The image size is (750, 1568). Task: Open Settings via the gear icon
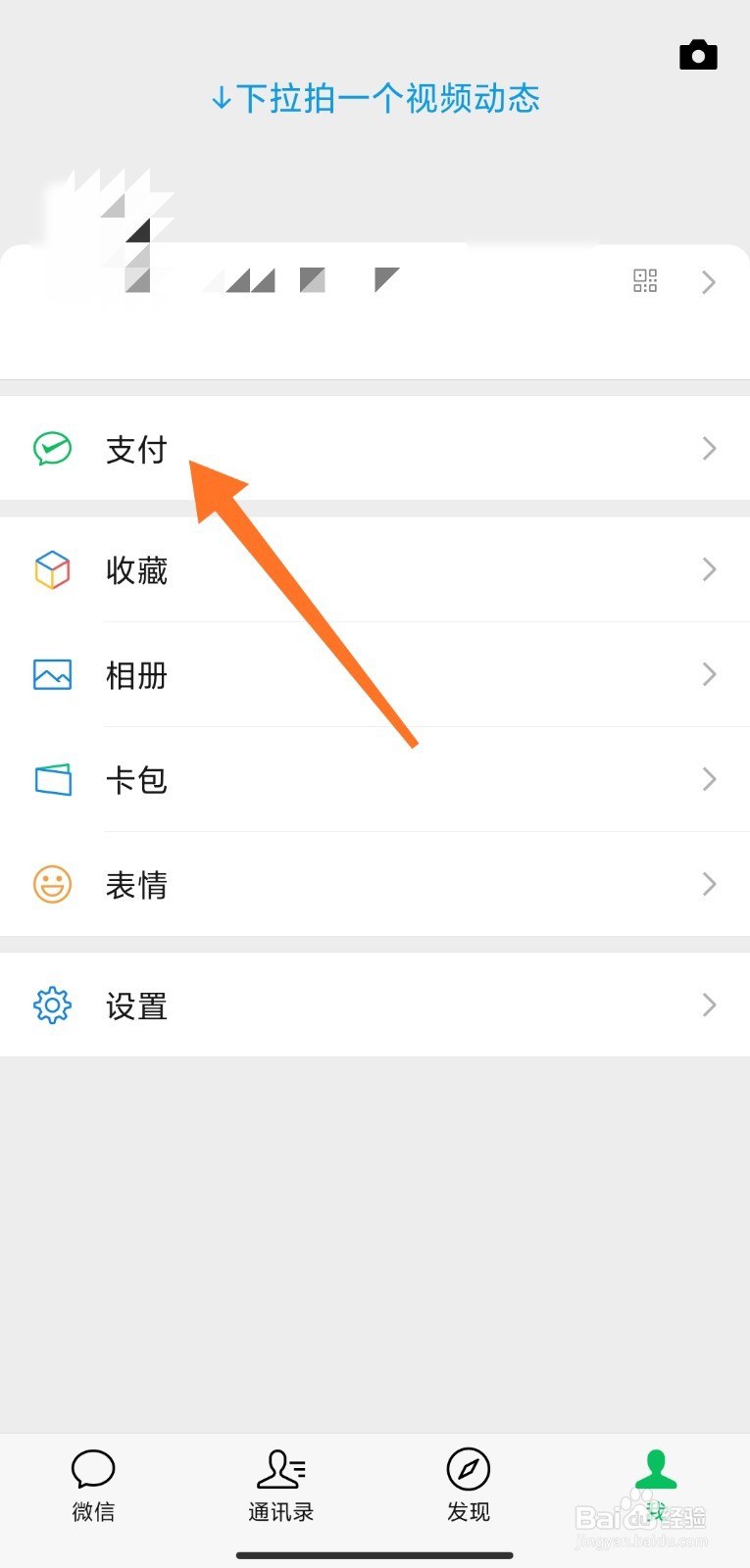[51, 1004]
